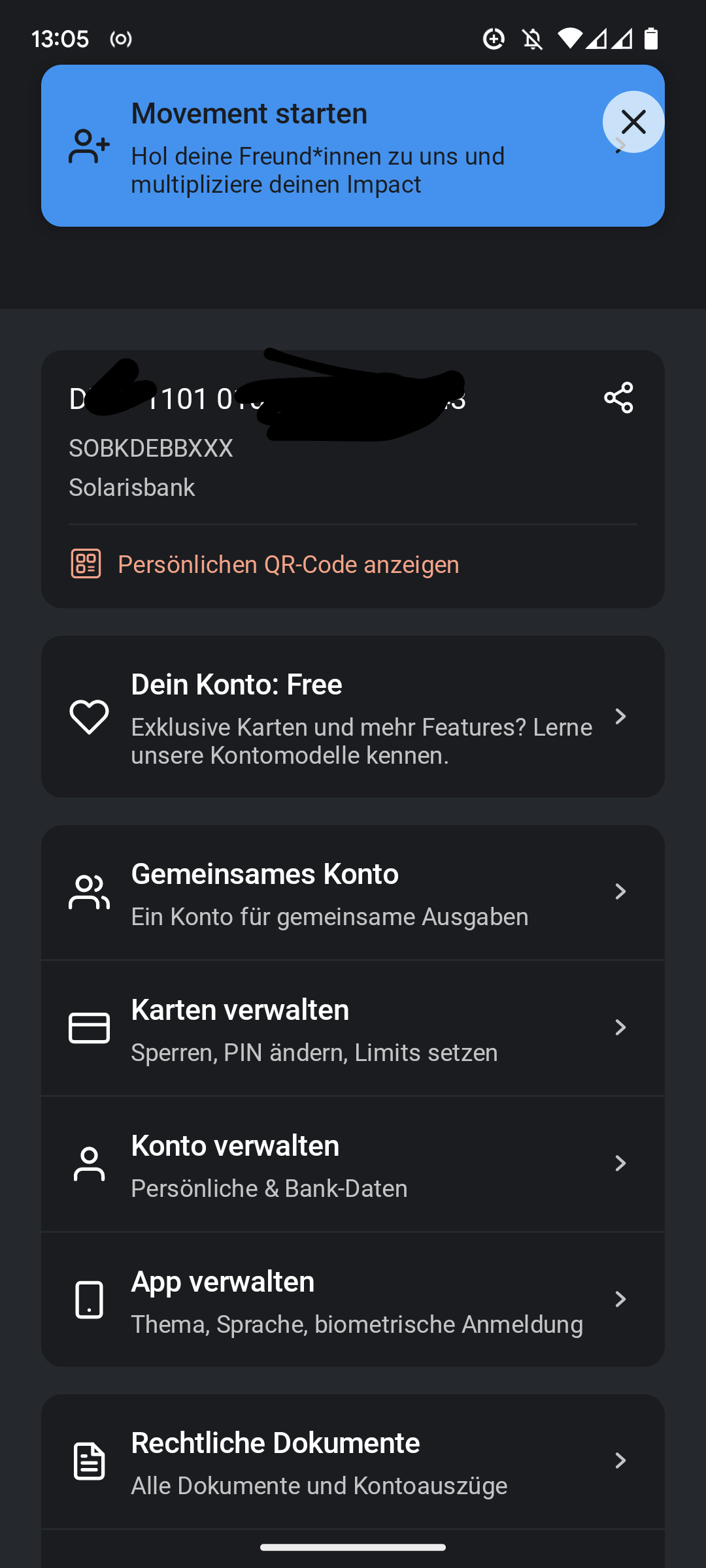Select App verwalten
Viewport: 706px width, 1568px height.
pyautogui.click(x=353, y=1300)
